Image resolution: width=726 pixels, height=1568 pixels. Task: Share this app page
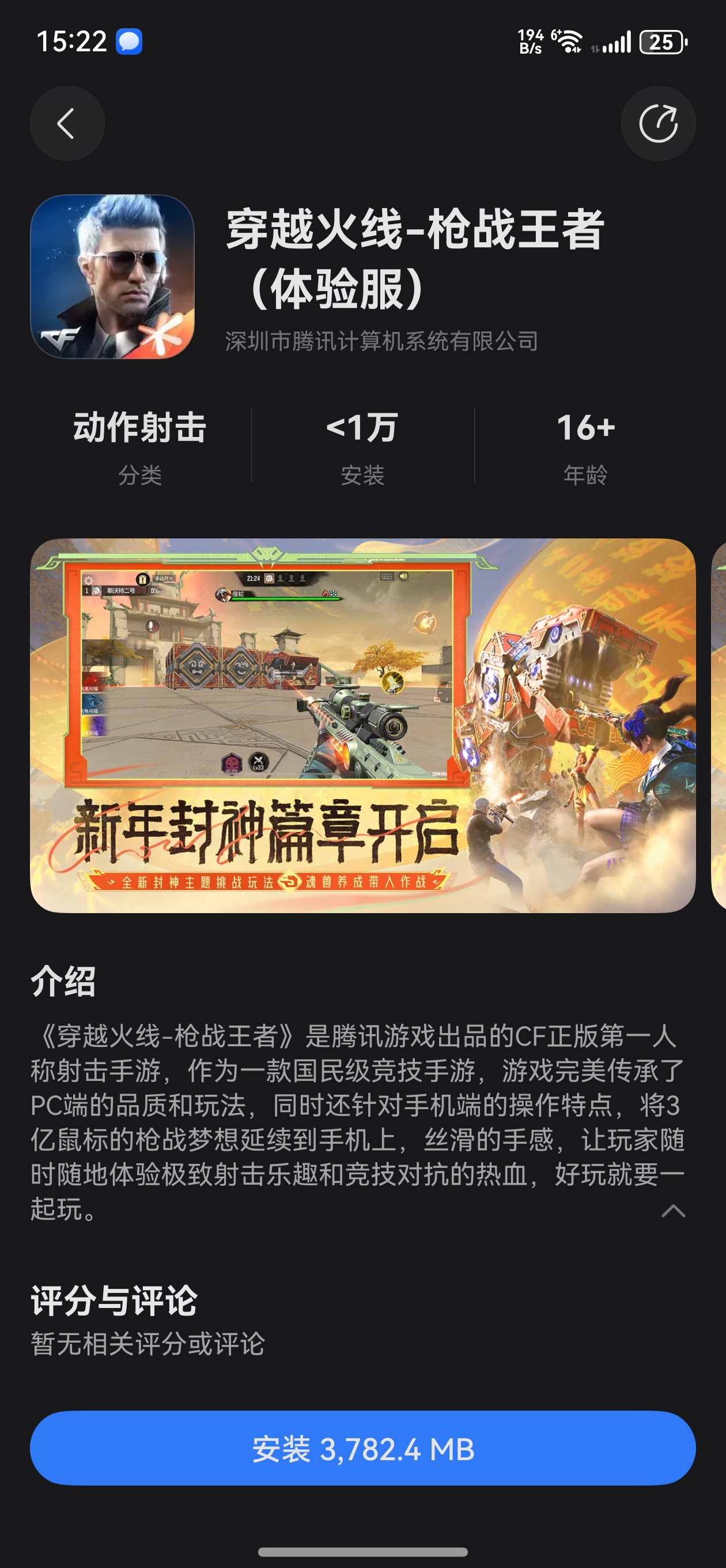tap(658, 123)
